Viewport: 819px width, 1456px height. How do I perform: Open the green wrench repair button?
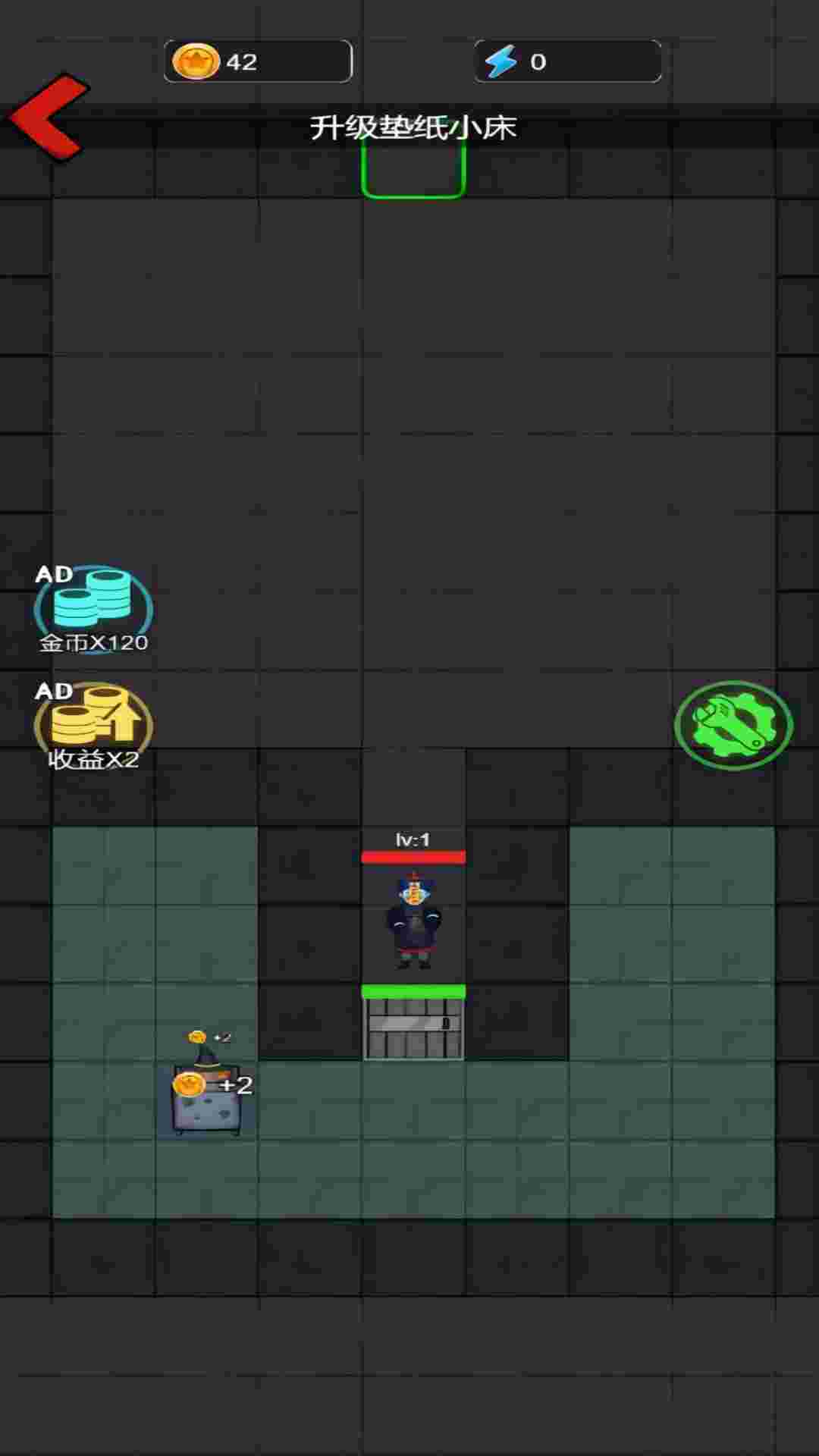pos(733,725)
